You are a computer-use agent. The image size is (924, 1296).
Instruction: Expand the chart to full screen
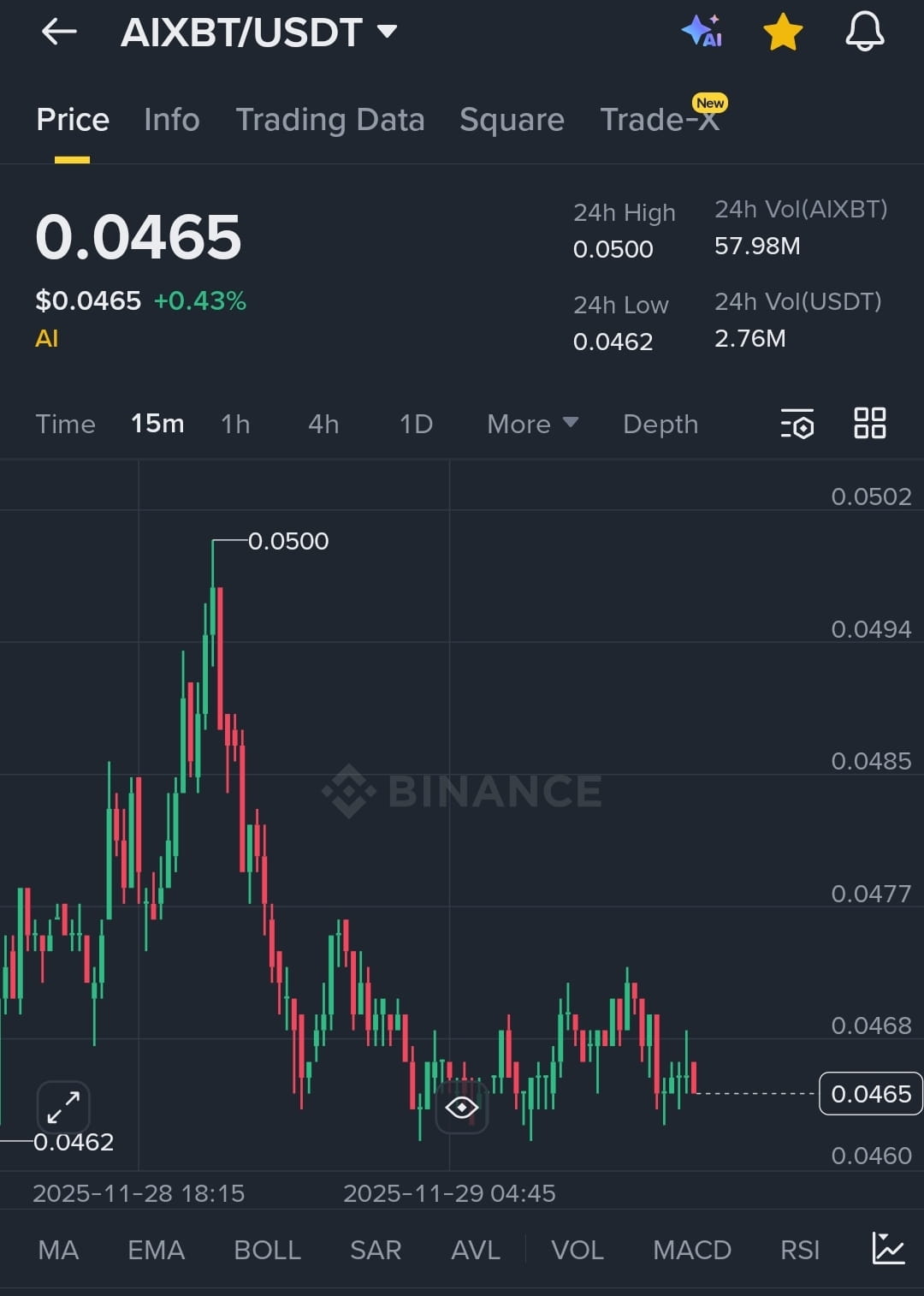[63, 1107]
